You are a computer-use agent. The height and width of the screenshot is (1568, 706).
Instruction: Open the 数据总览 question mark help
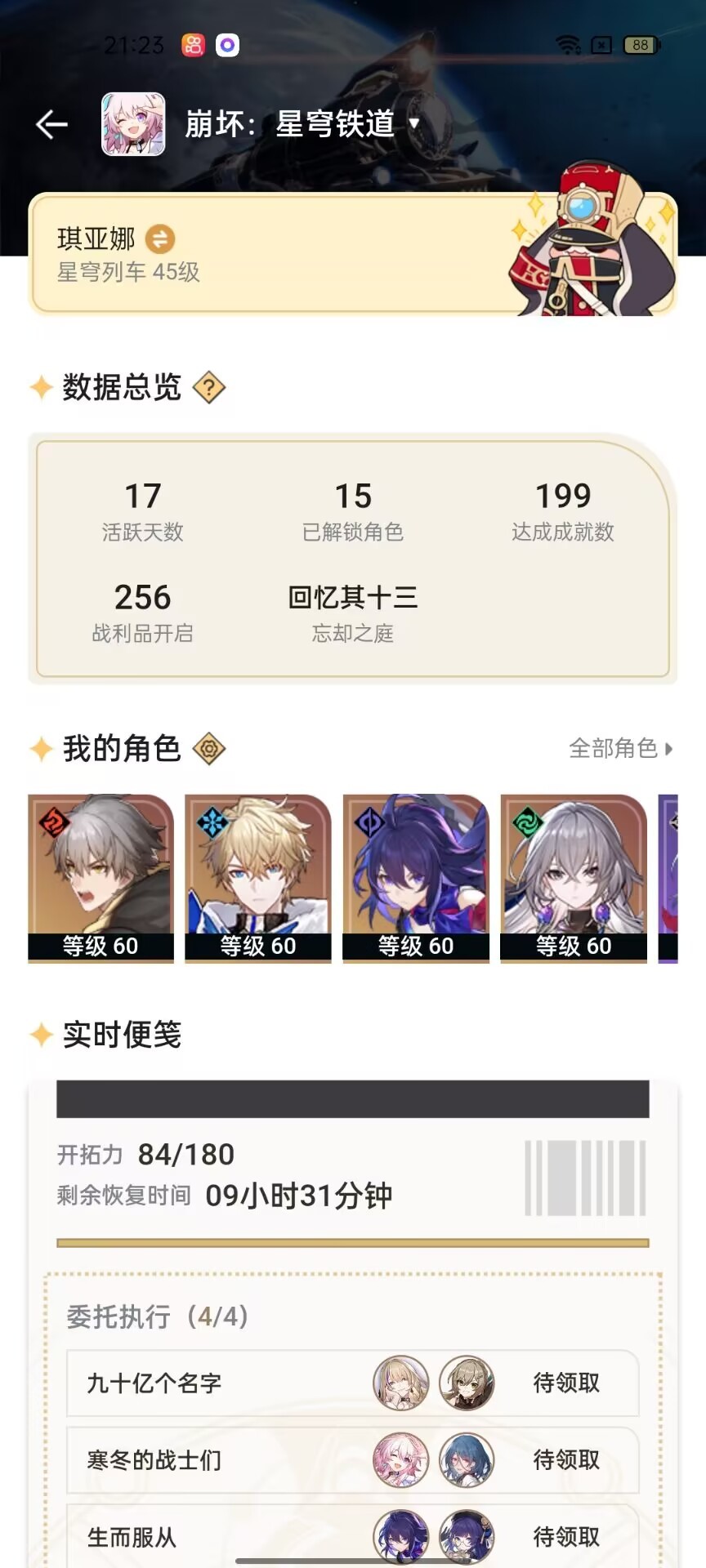209,387
